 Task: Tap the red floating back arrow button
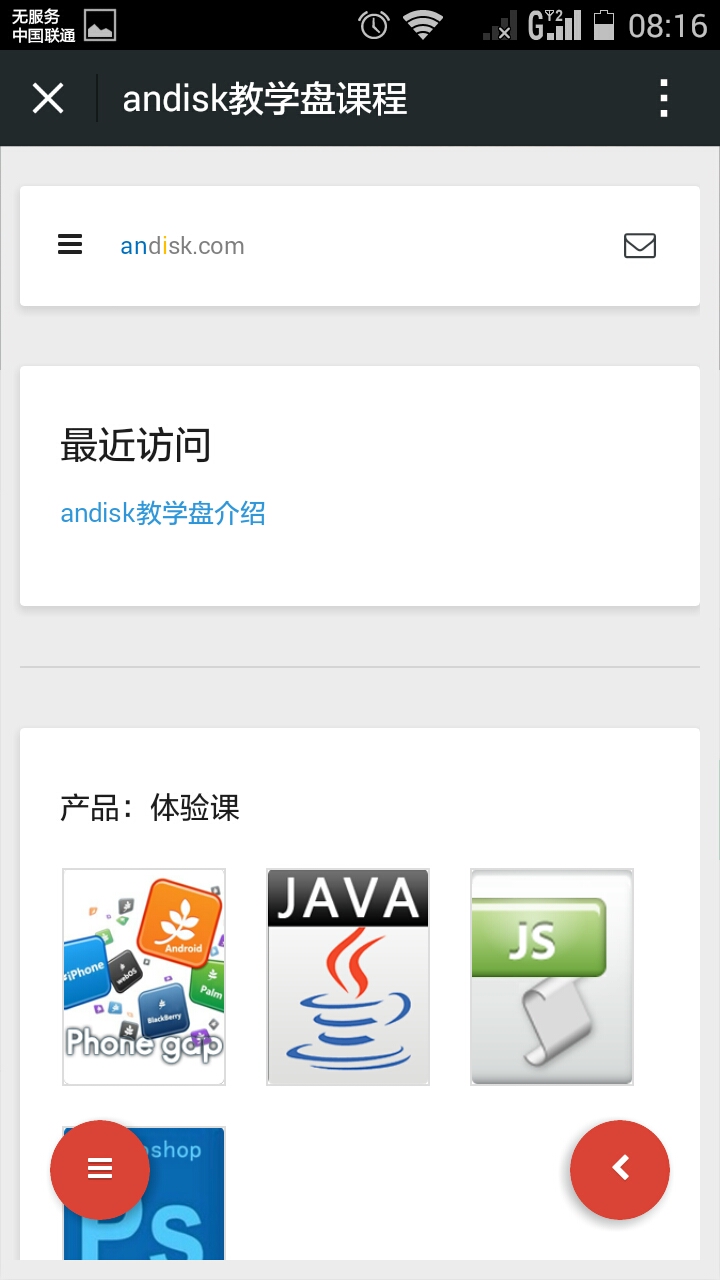[620, 1169]
